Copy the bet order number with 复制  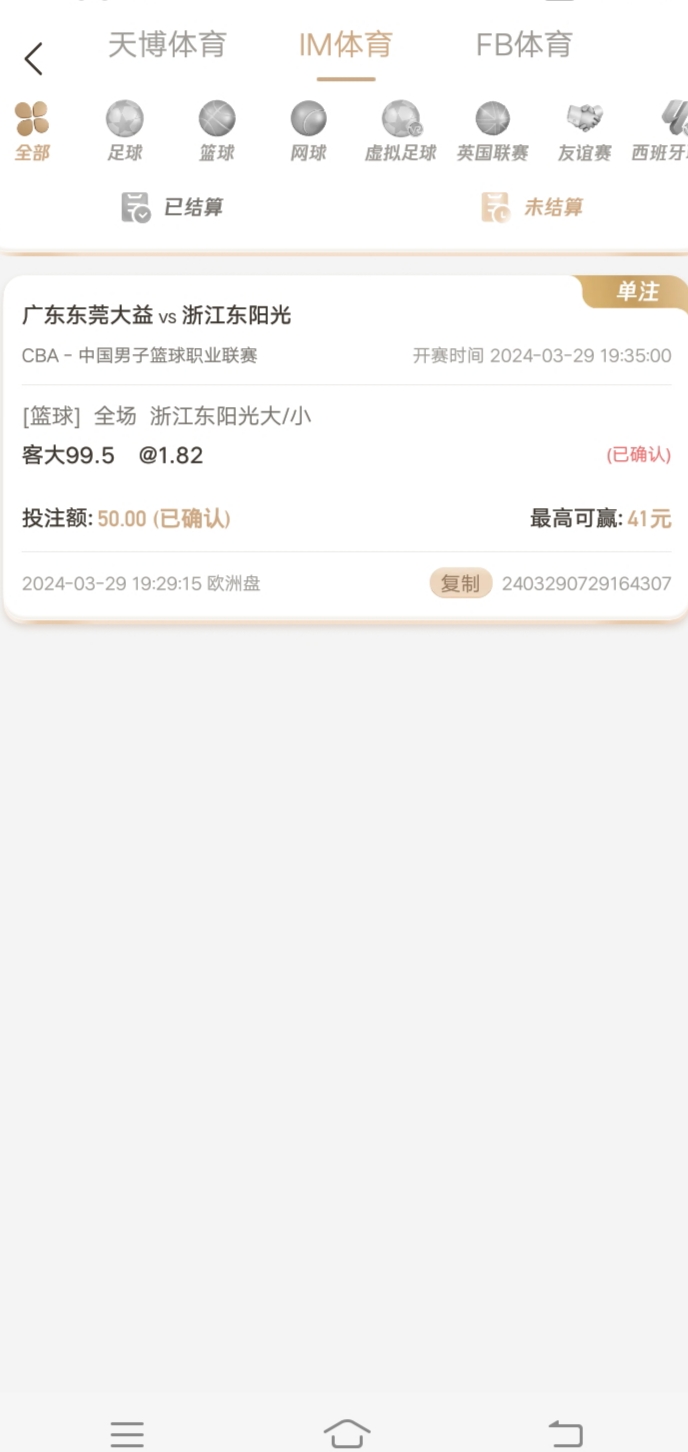point(461,583)
